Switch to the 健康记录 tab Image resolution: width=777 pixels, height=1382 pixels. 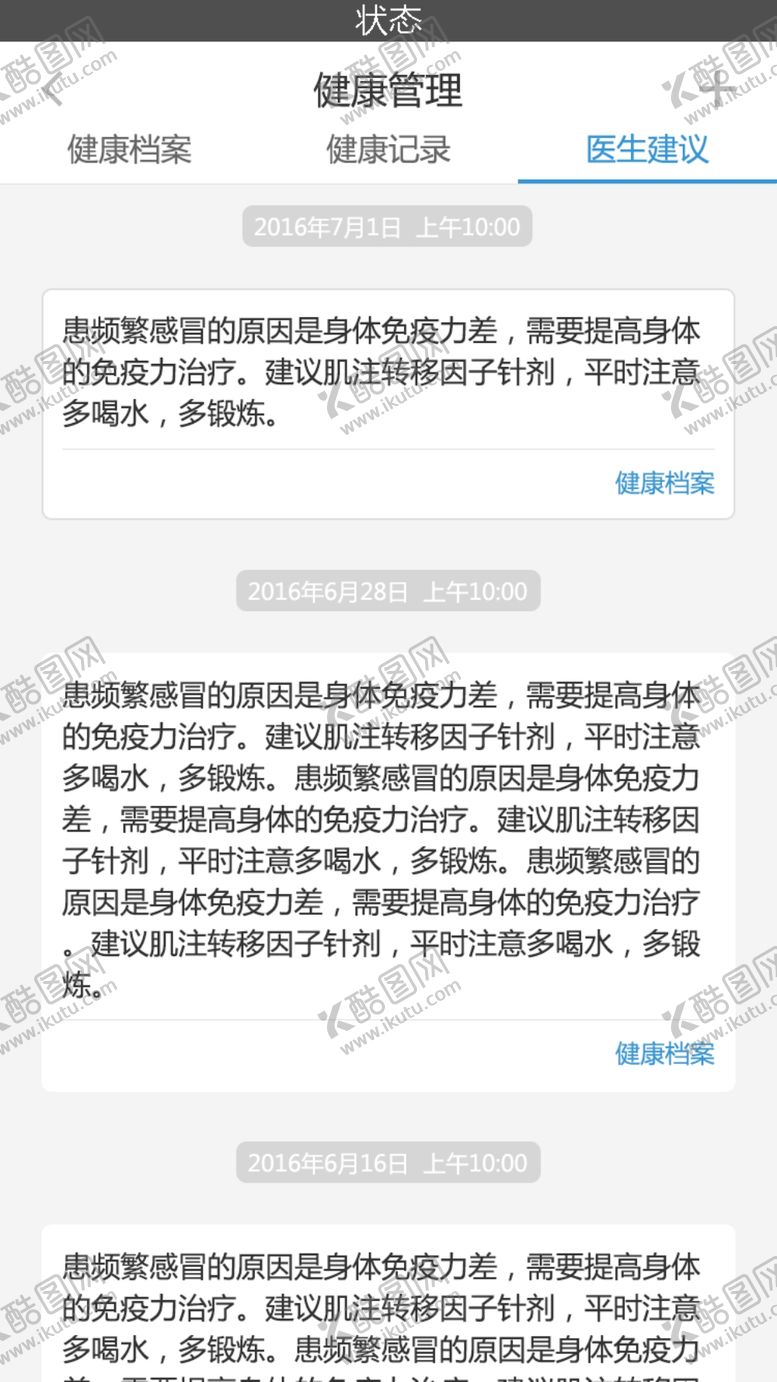[x=388, y=150]
